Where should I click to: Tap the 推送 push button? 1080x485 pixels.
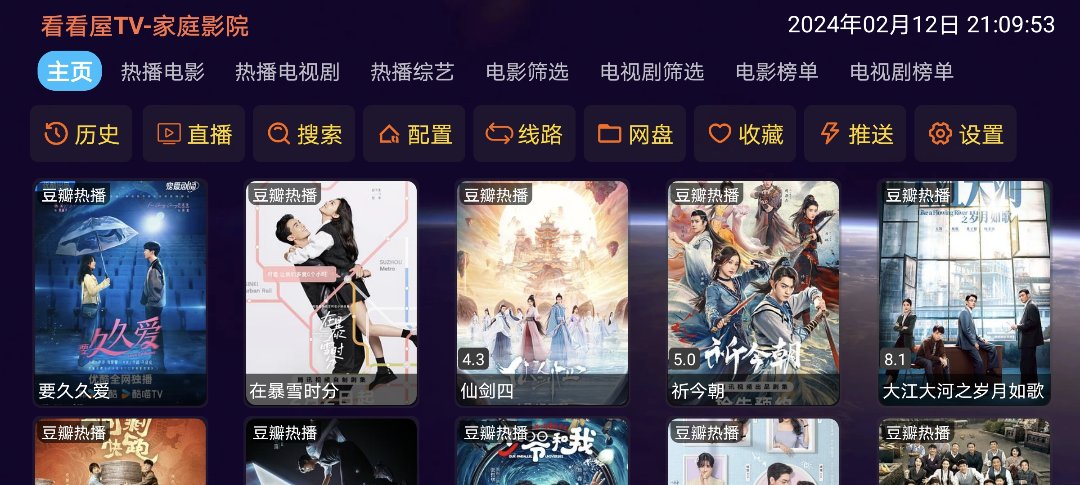855,134
